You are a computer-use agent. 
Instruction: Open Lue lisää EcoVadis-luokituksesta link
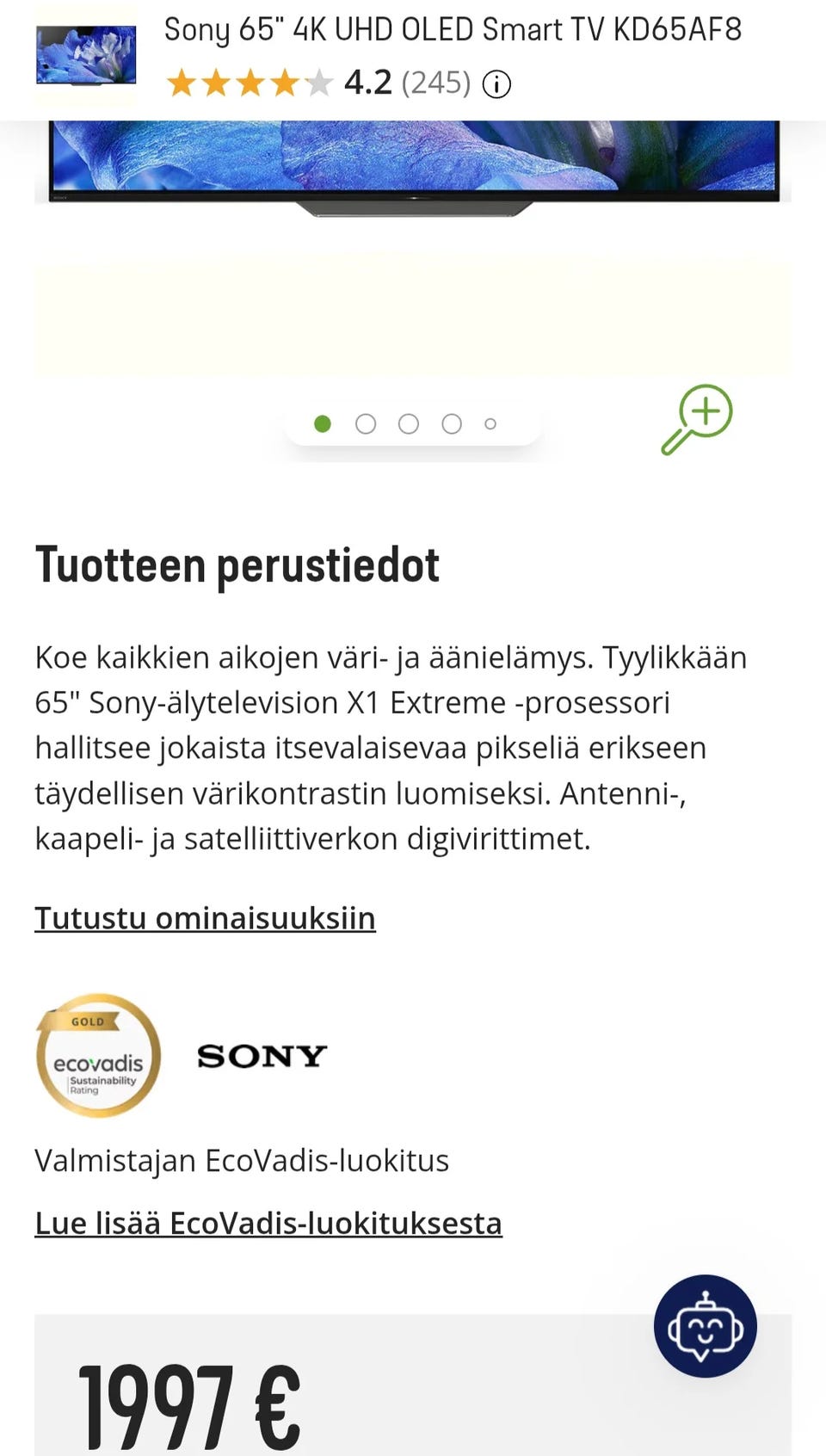268,1223
